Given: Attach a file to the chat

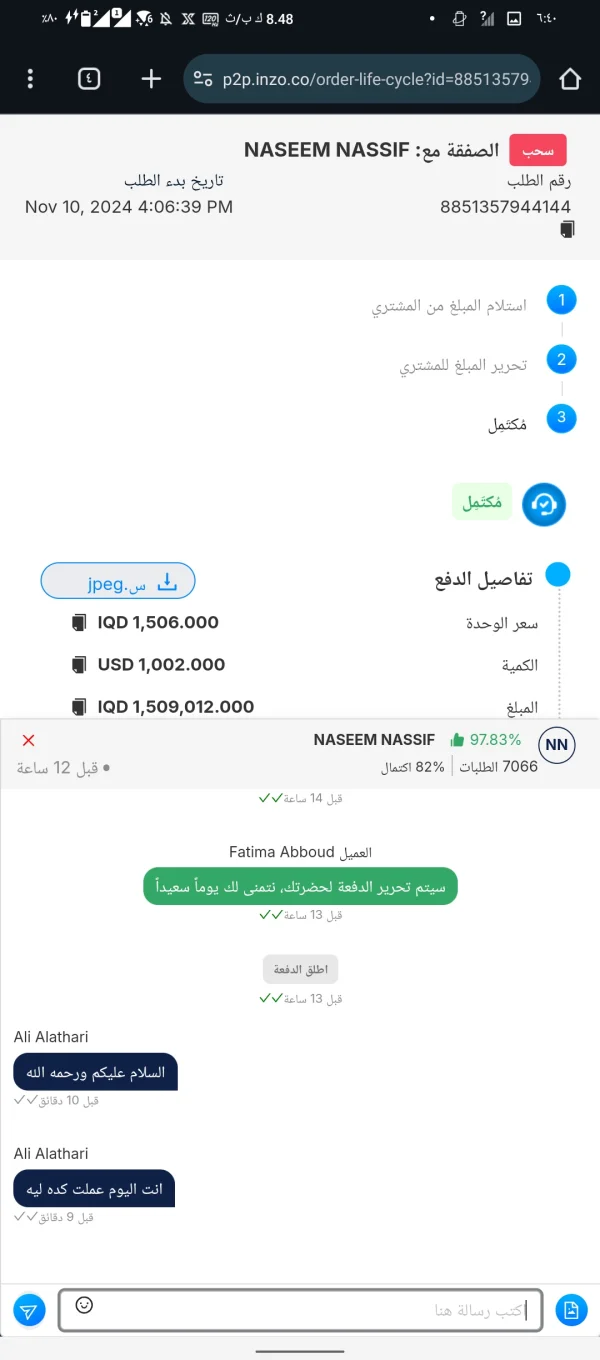Looking at the screenshot, I should [571, 1310].
